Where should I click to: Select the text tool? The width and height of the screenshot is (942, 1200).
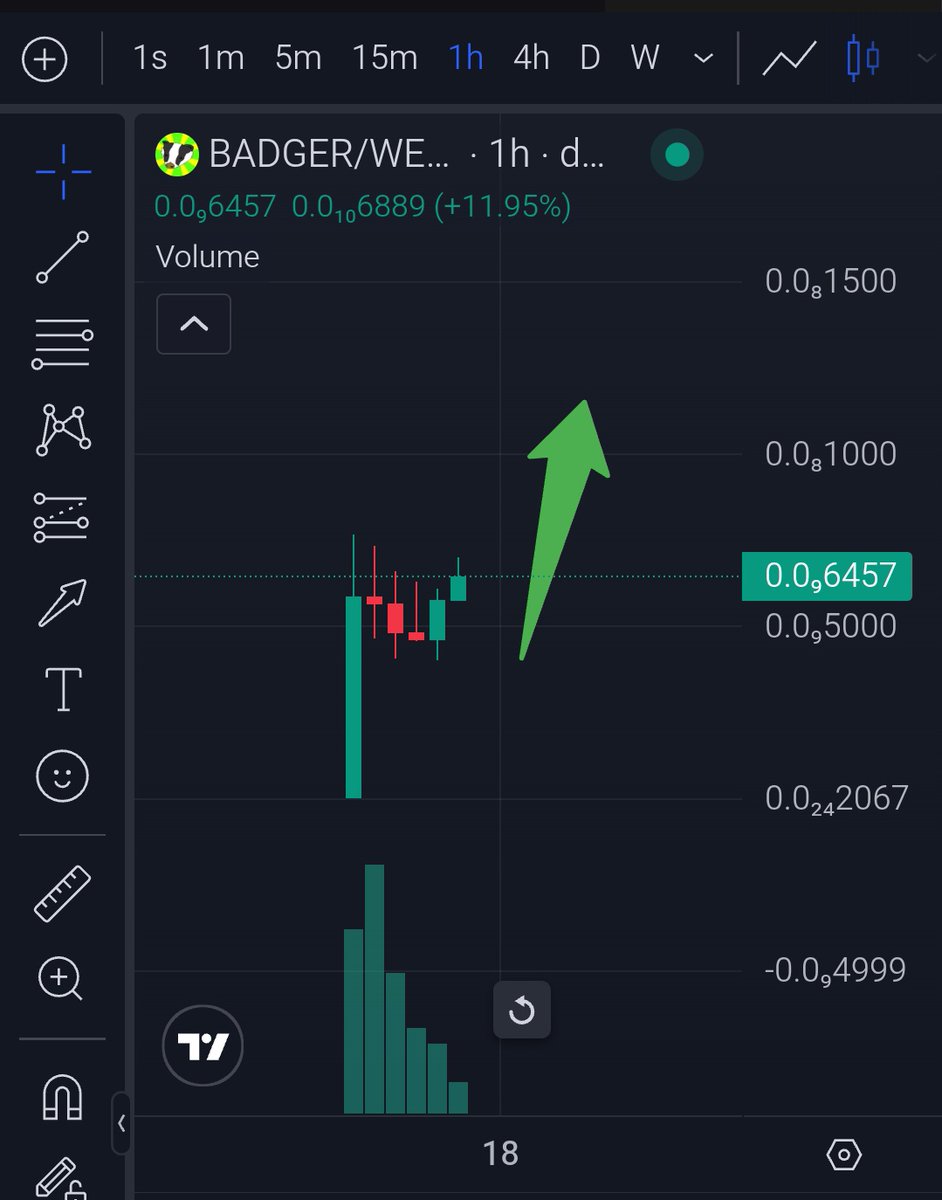point(63,689)
